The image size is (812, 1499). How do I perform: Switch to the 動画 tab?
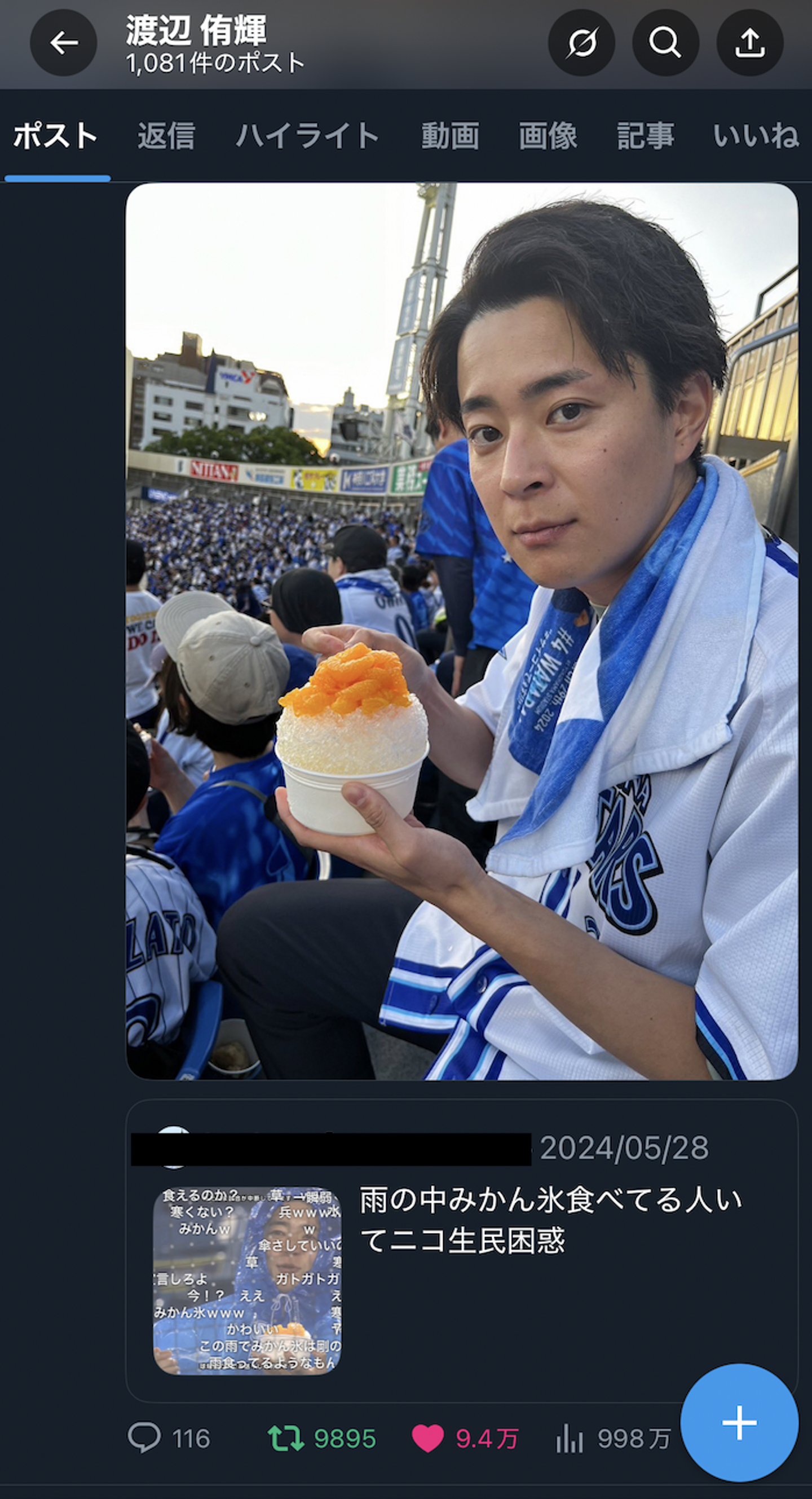pos(450,136)
